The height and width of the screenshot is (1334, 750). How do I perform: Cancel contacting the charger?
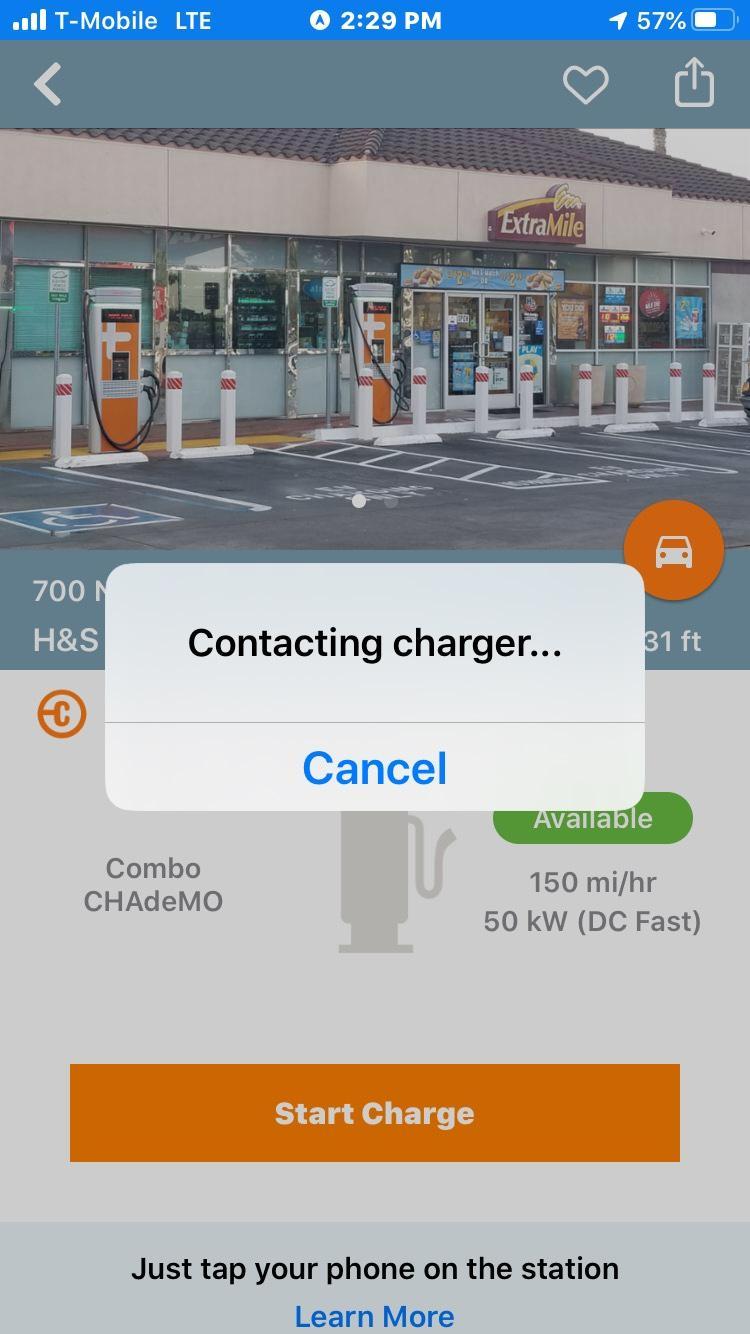tap(374, 768)
